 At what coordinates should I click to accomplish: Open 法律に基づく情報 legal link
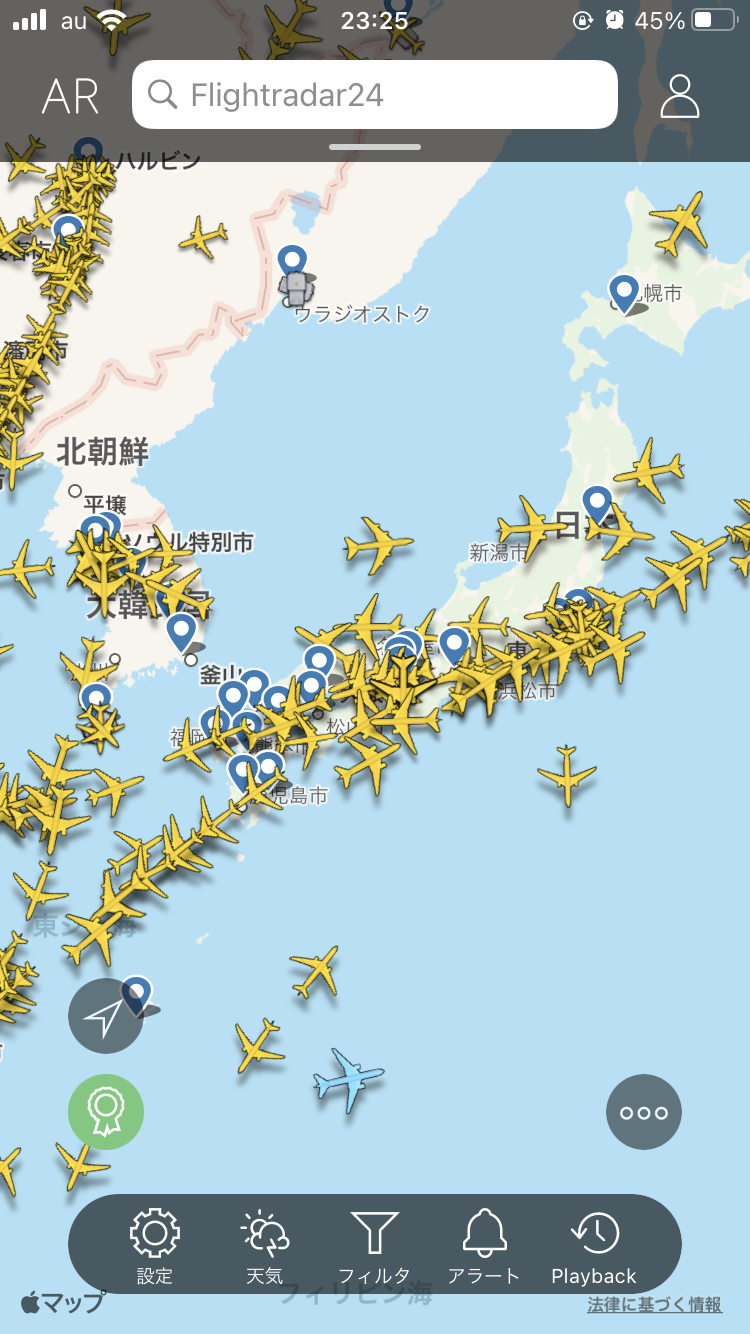point(654,1305)
